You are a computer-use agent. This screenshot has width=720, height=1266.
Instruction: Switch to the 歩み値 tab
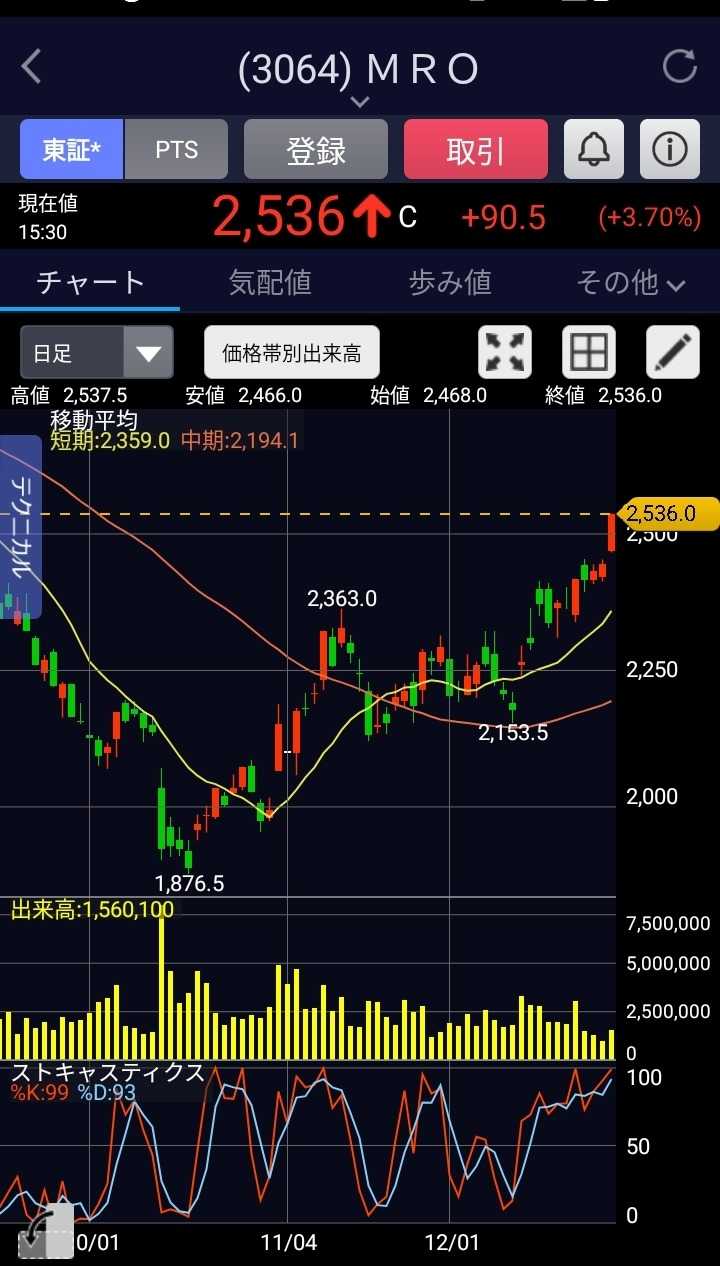[450, 283]
